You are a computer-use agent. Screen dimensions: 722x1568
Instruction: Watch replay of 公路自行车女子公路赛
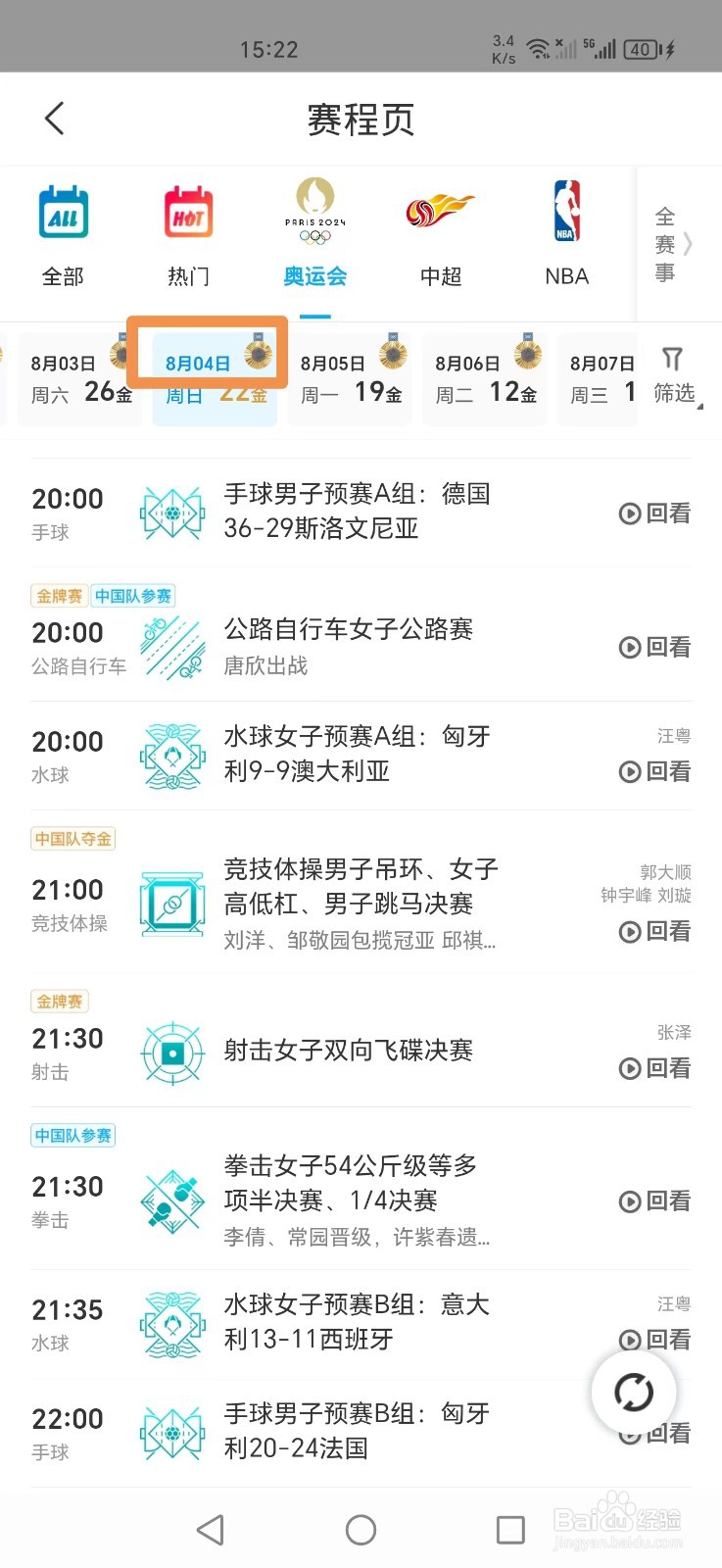pos(654,647)
